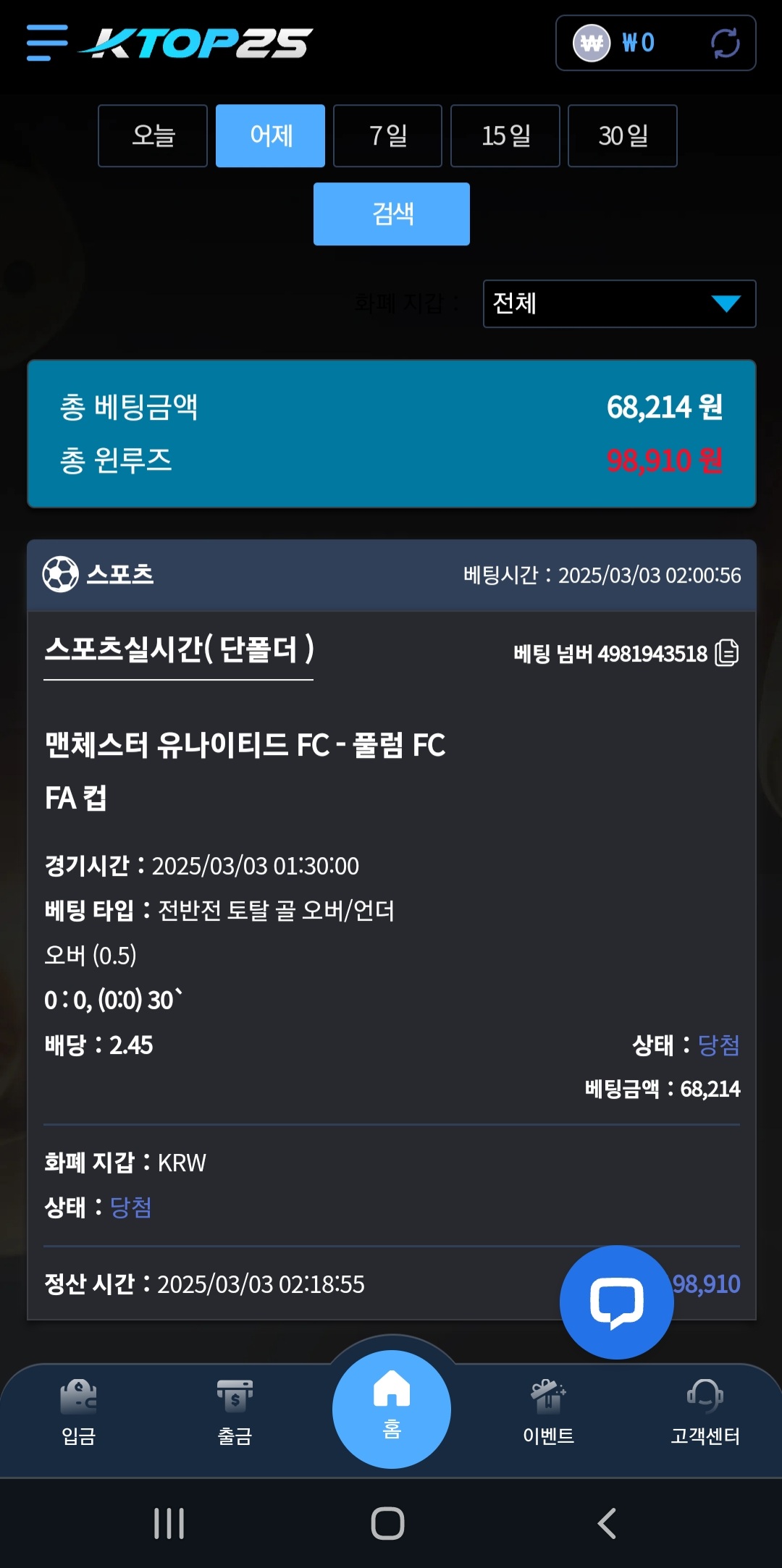
Task: Copy betting number 4981943518
Action: coord(726,653)
